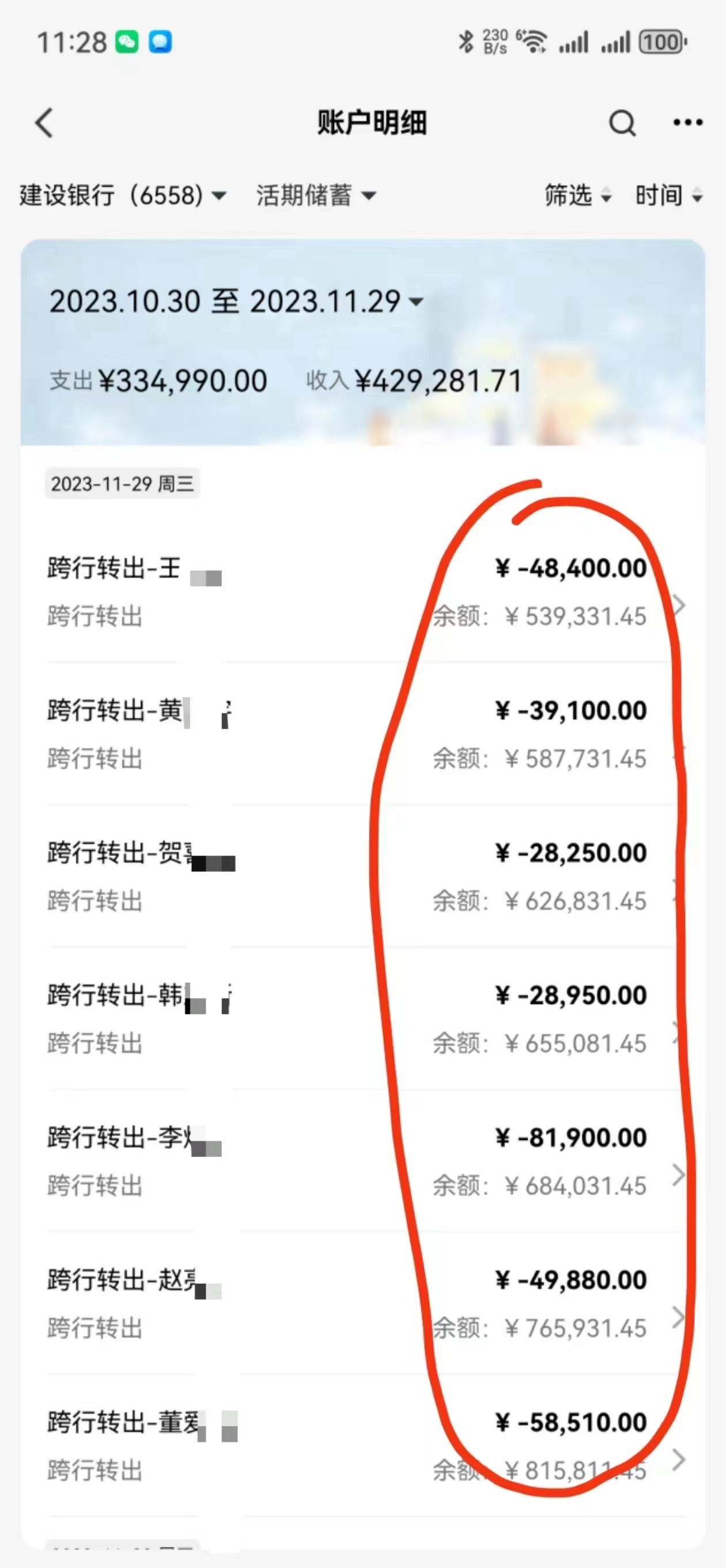
Task: Open the 活期储蓄 account type dropdown
Action: tap(316, 195)
